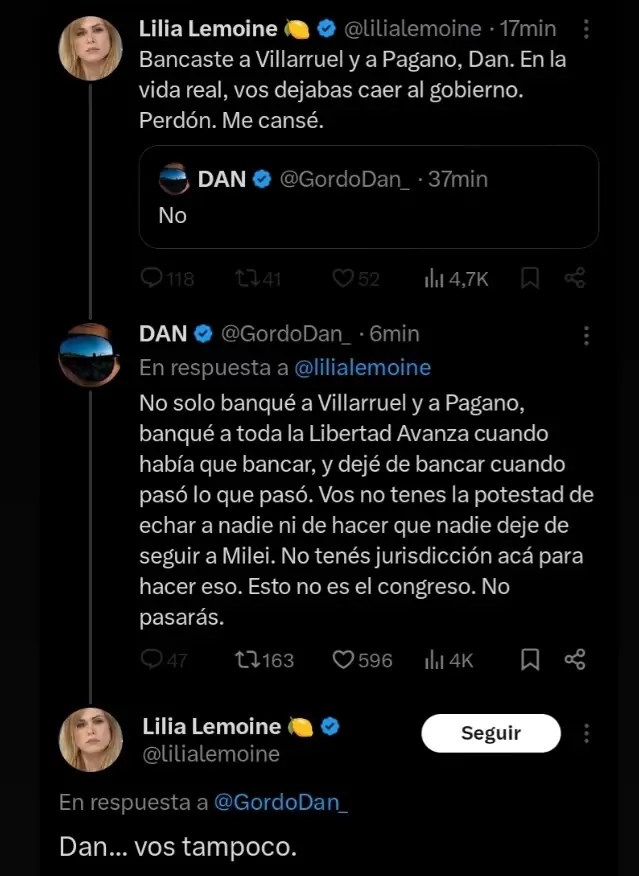Share DAN's 6min reply
This screenshot has height=876, width=639.
[575, 660]
